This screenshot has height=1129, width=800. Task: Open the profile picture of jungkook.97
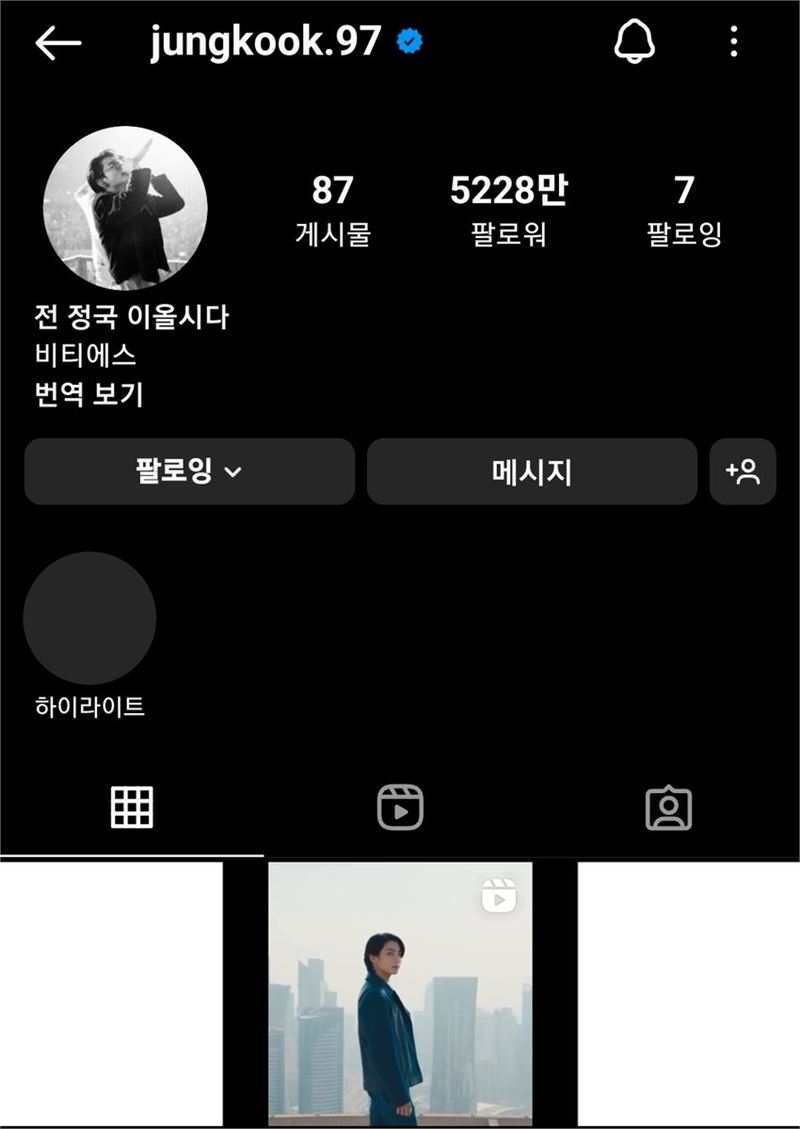[125, 208]
